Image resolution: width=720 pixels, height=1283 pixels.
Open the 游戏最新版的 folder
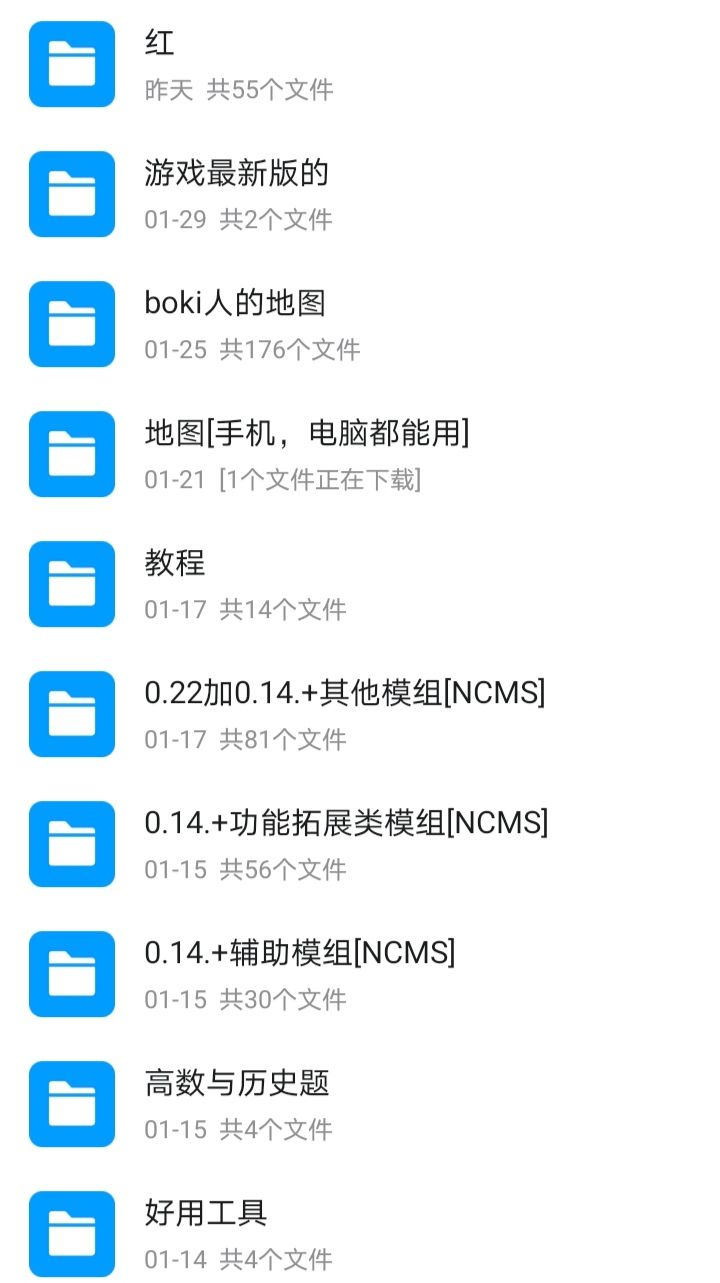tap(236, 174)
